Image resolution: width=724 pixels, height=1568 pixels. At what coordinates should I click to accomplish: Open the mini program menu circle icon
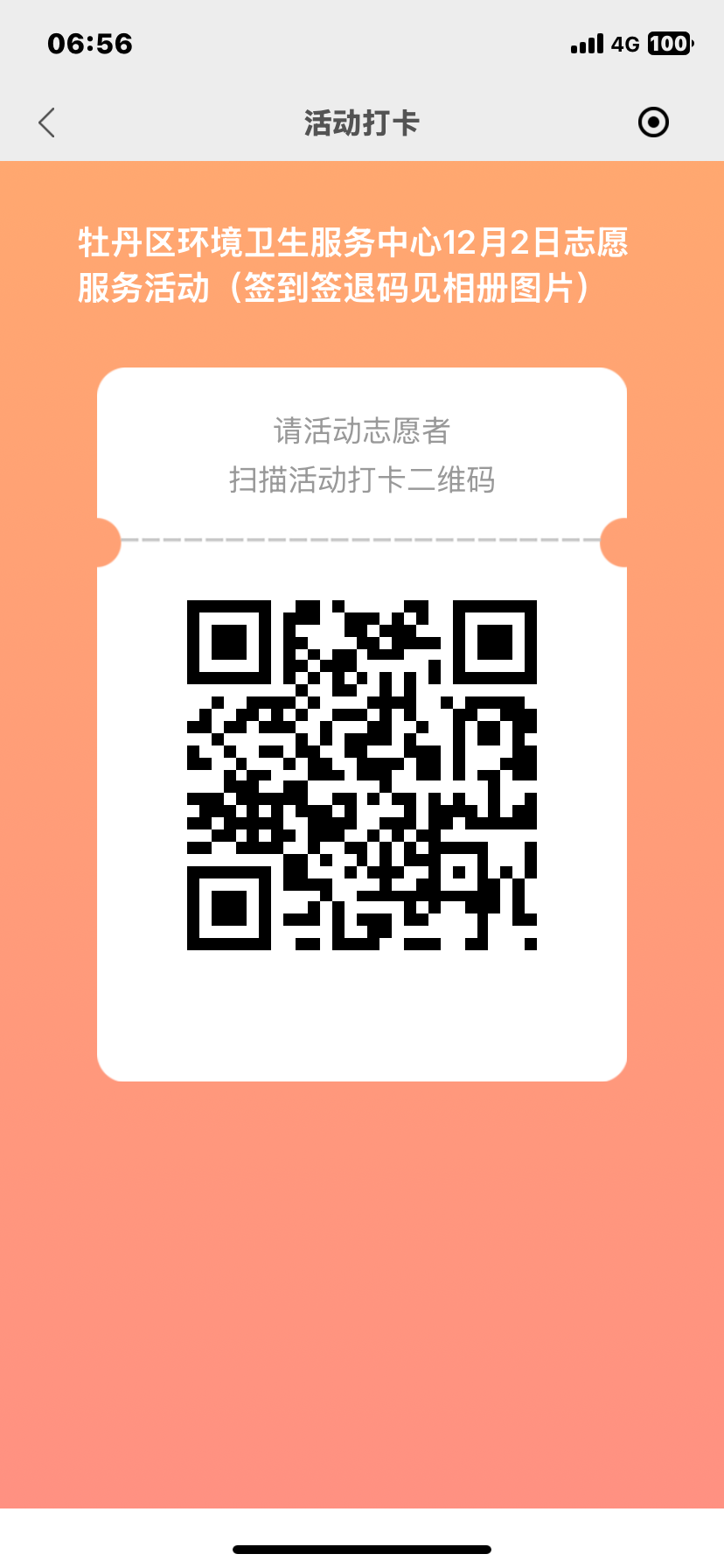click(653, 122)
